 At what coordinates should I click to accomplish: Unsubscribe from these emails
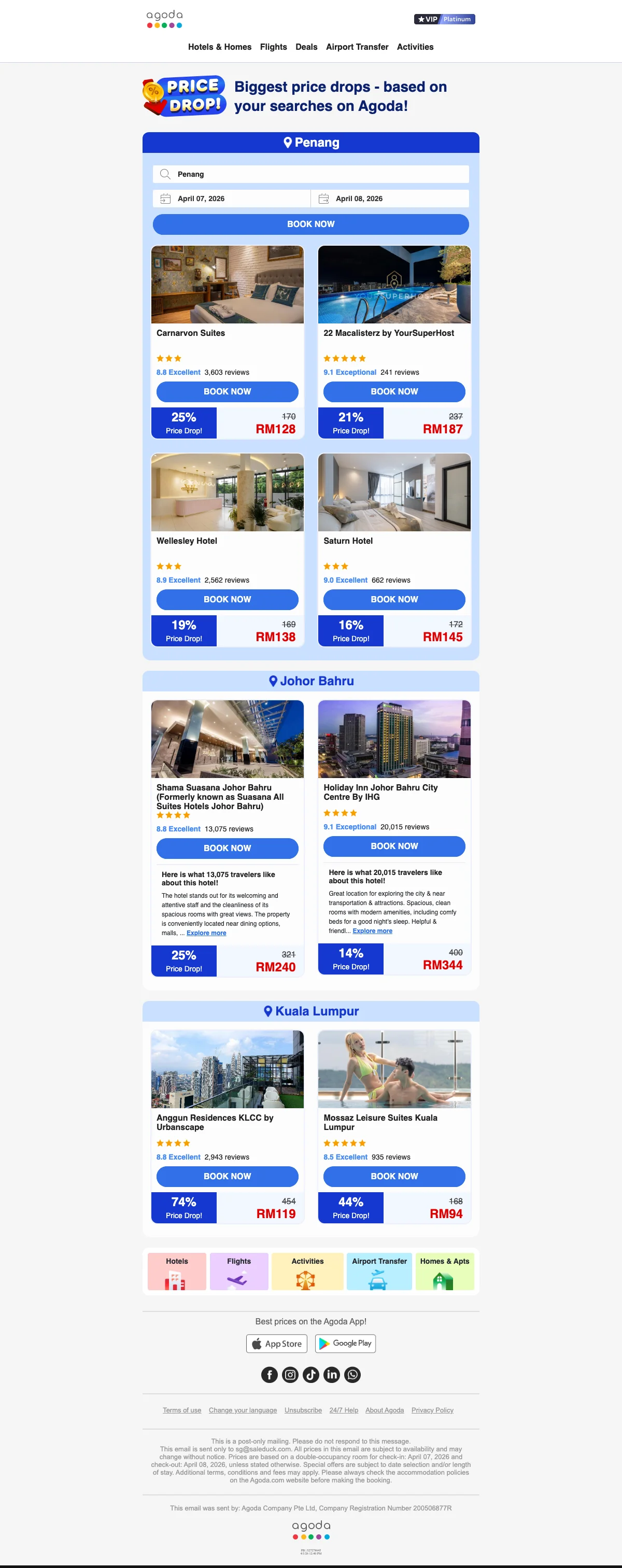303,1410
